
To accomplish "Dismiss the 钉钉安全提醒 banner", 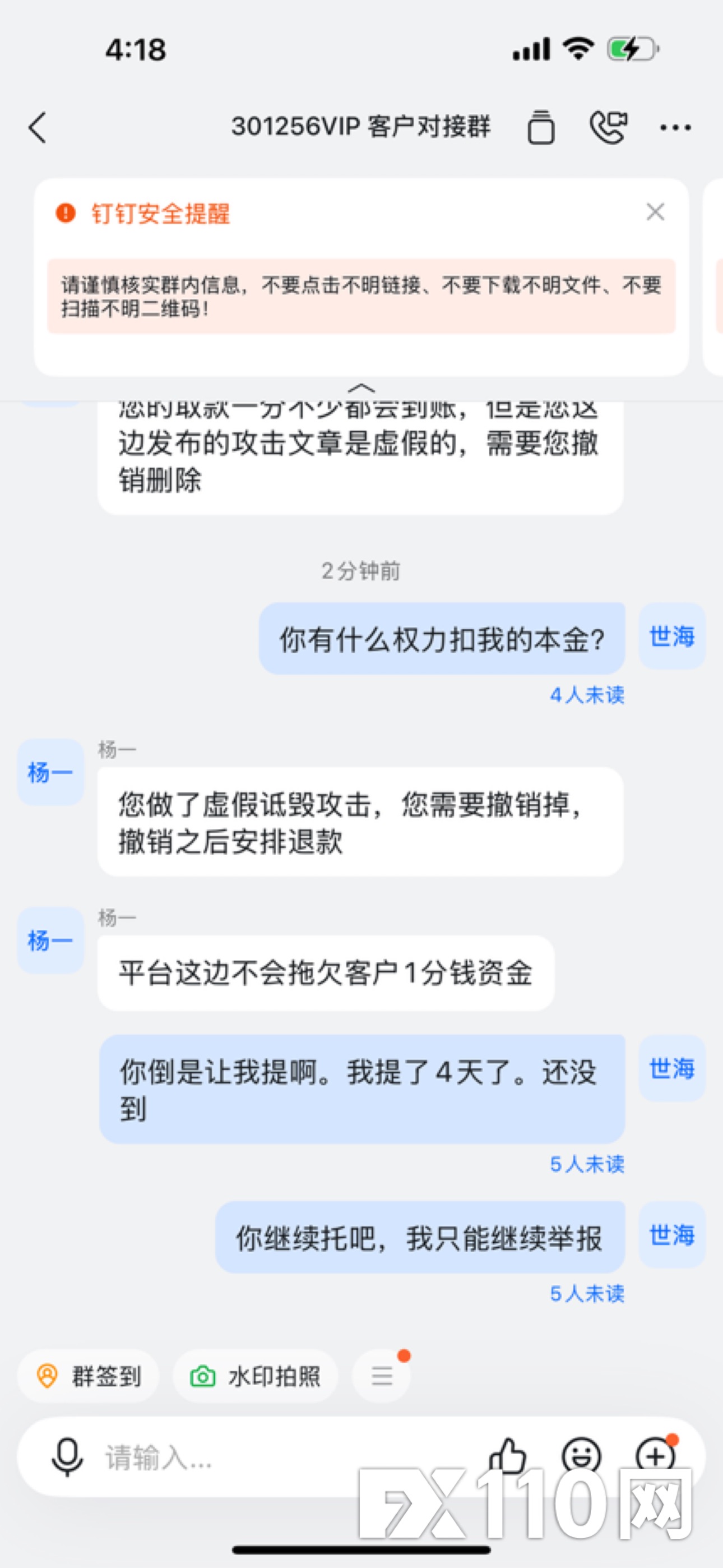I will (x=655, y=212).
